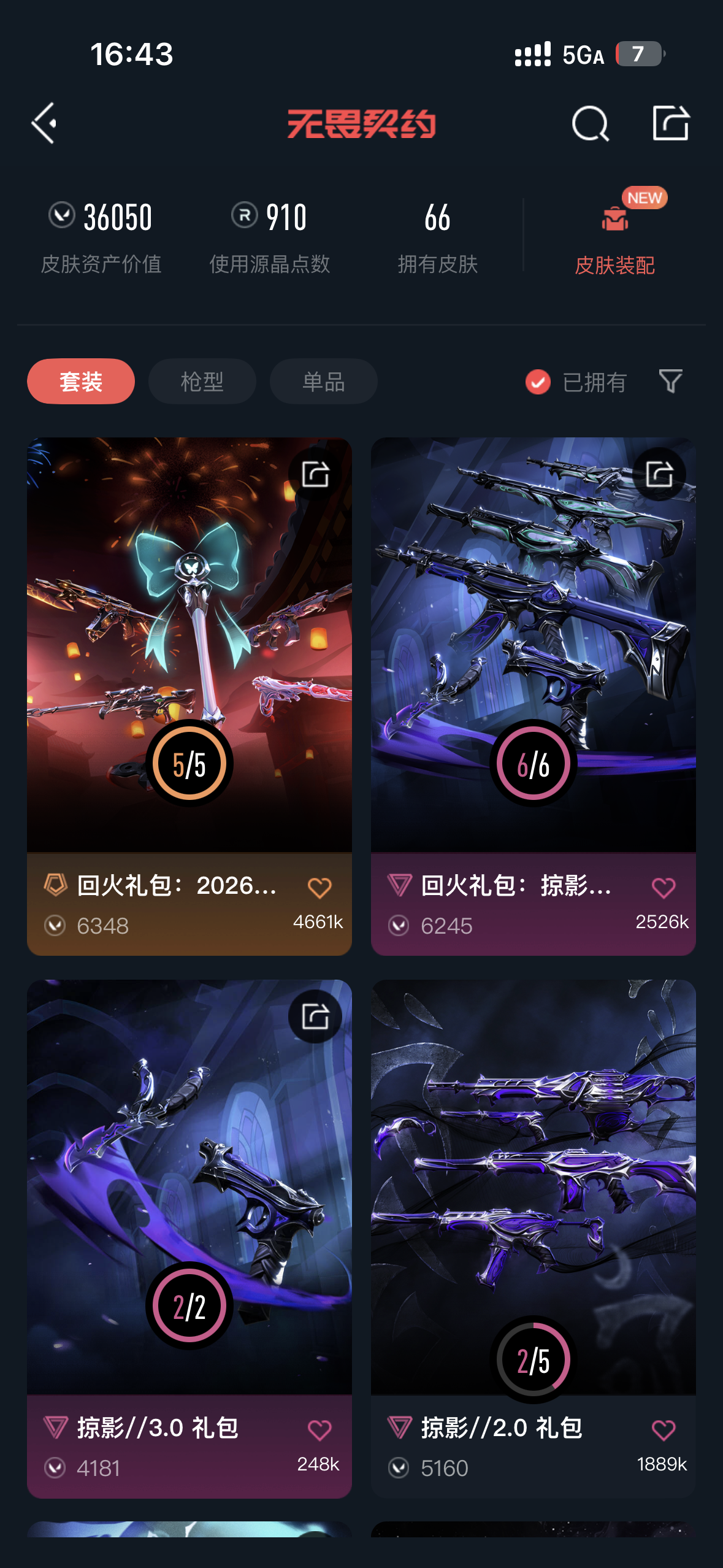The image size is (723, 1568).
Task: Share the 回火礼包：2026 bundle
Action: pyautogui.click(x=315, y=474)
